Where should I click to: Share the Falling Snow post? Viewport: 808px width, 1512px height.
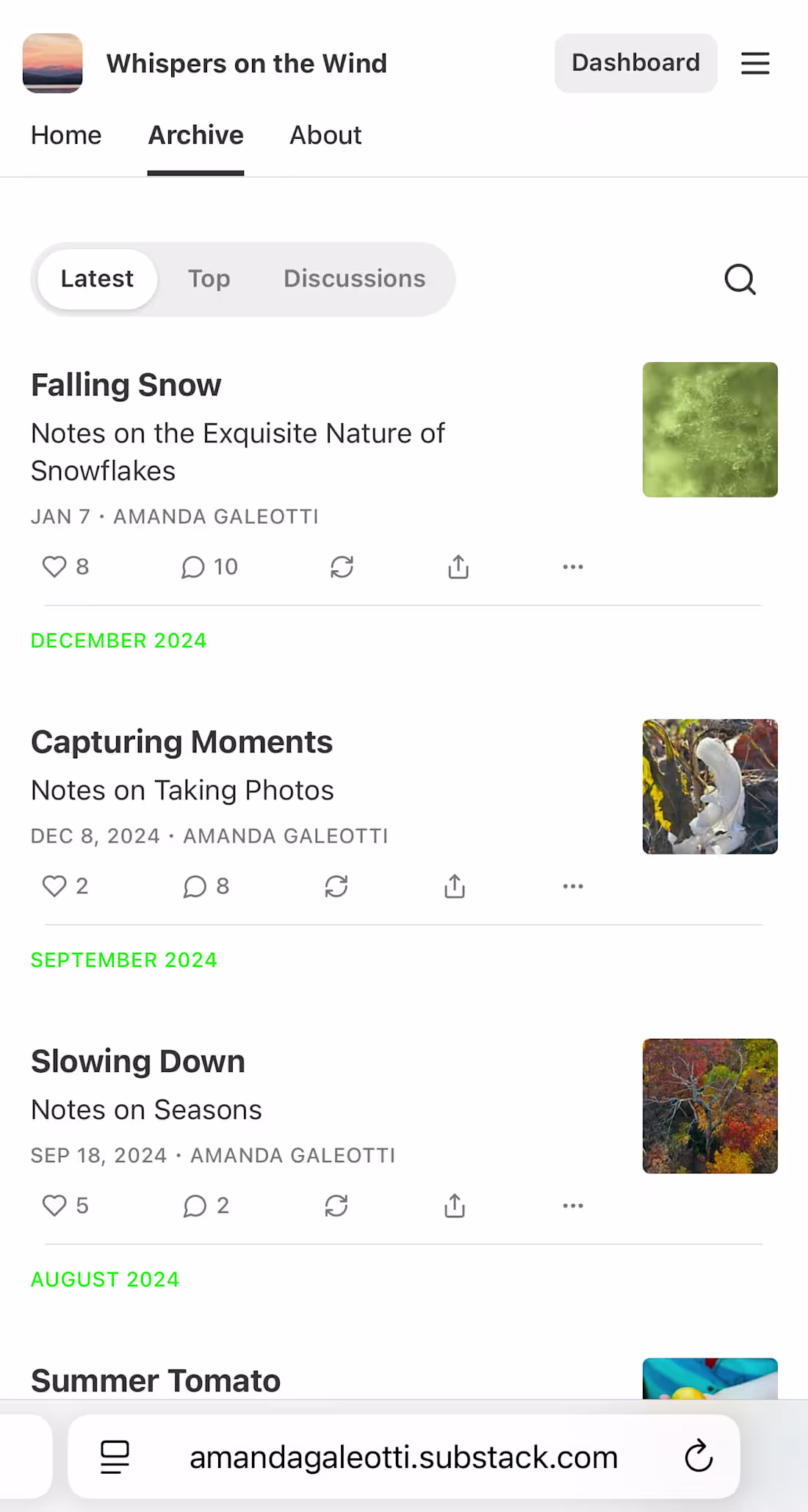click(458, 566)
